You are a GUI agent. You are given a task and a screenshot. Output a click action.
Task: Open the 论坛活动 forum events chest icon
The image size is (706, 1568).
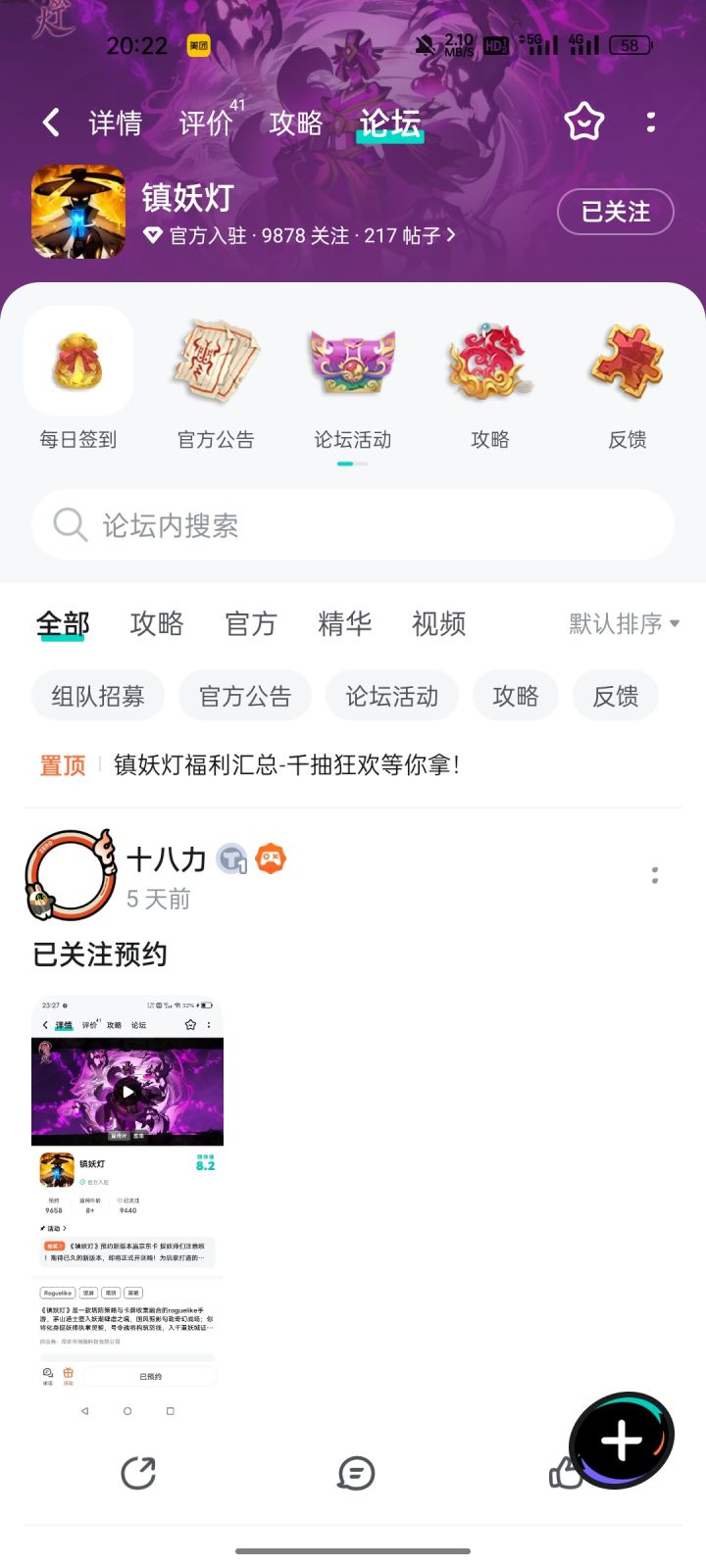352,361
